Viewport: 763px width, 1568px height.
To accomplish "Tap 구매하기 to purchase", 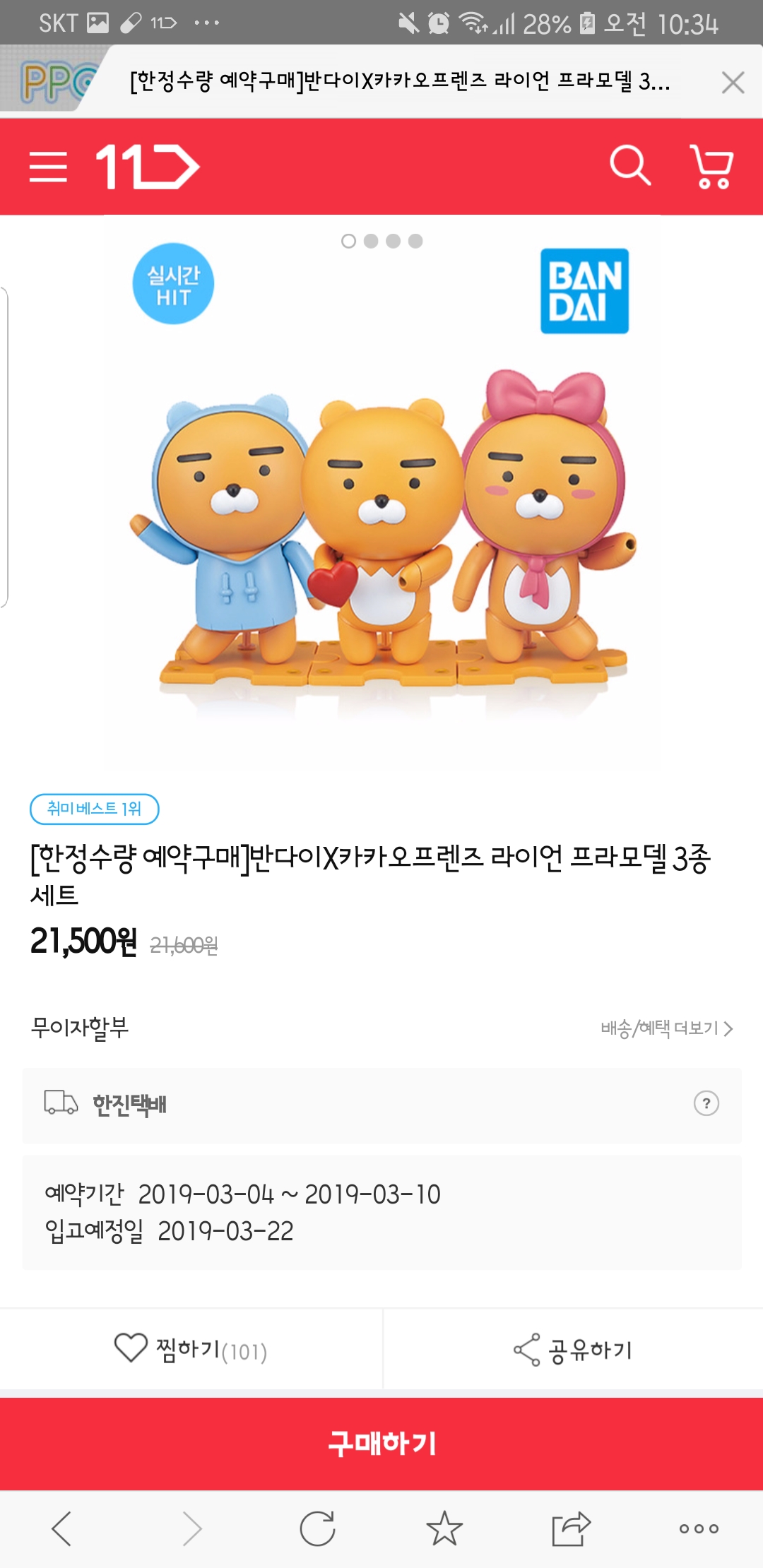I will (x=381, y=1444).
